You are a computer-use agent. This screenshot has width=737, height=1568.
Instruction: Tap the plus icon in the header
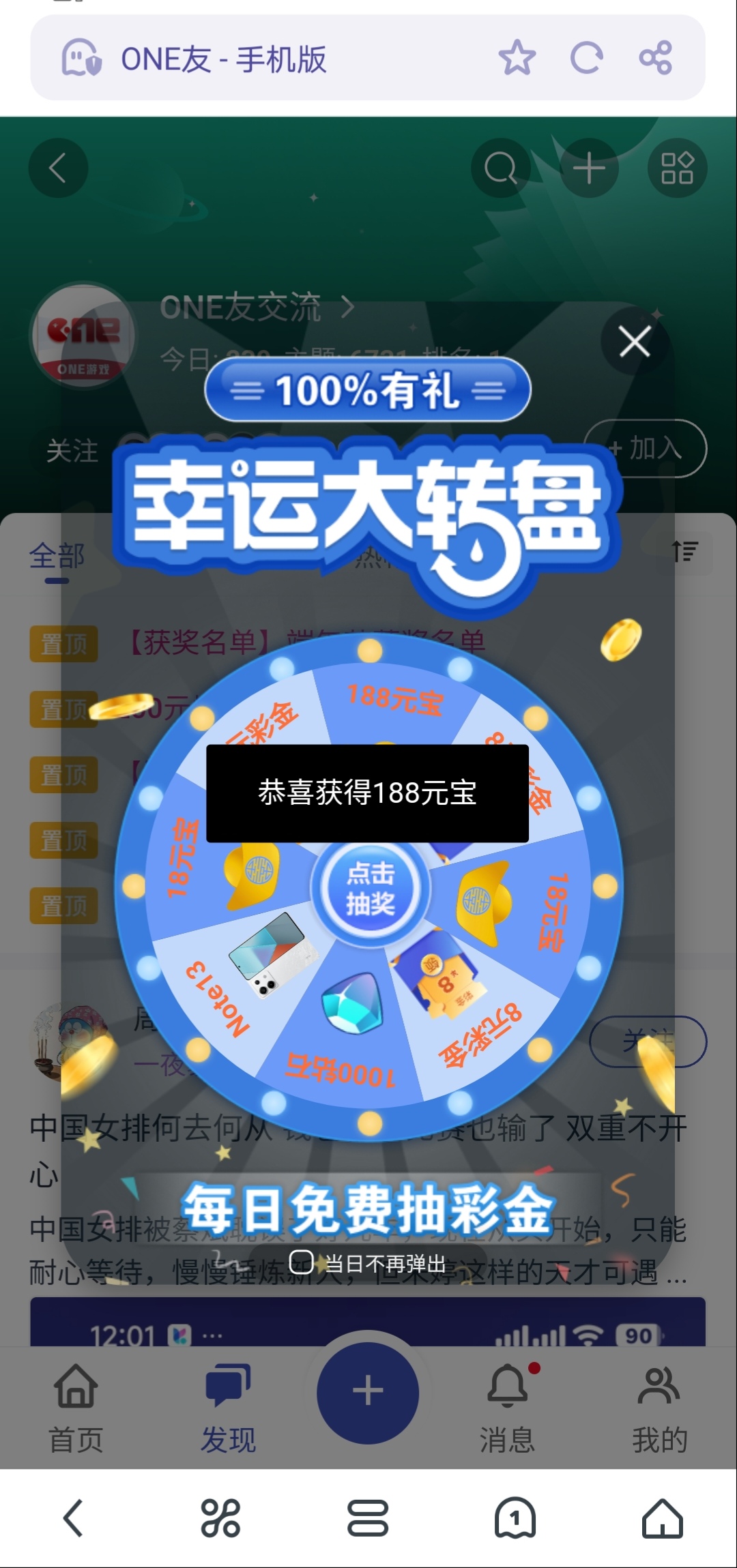[589, 168]
